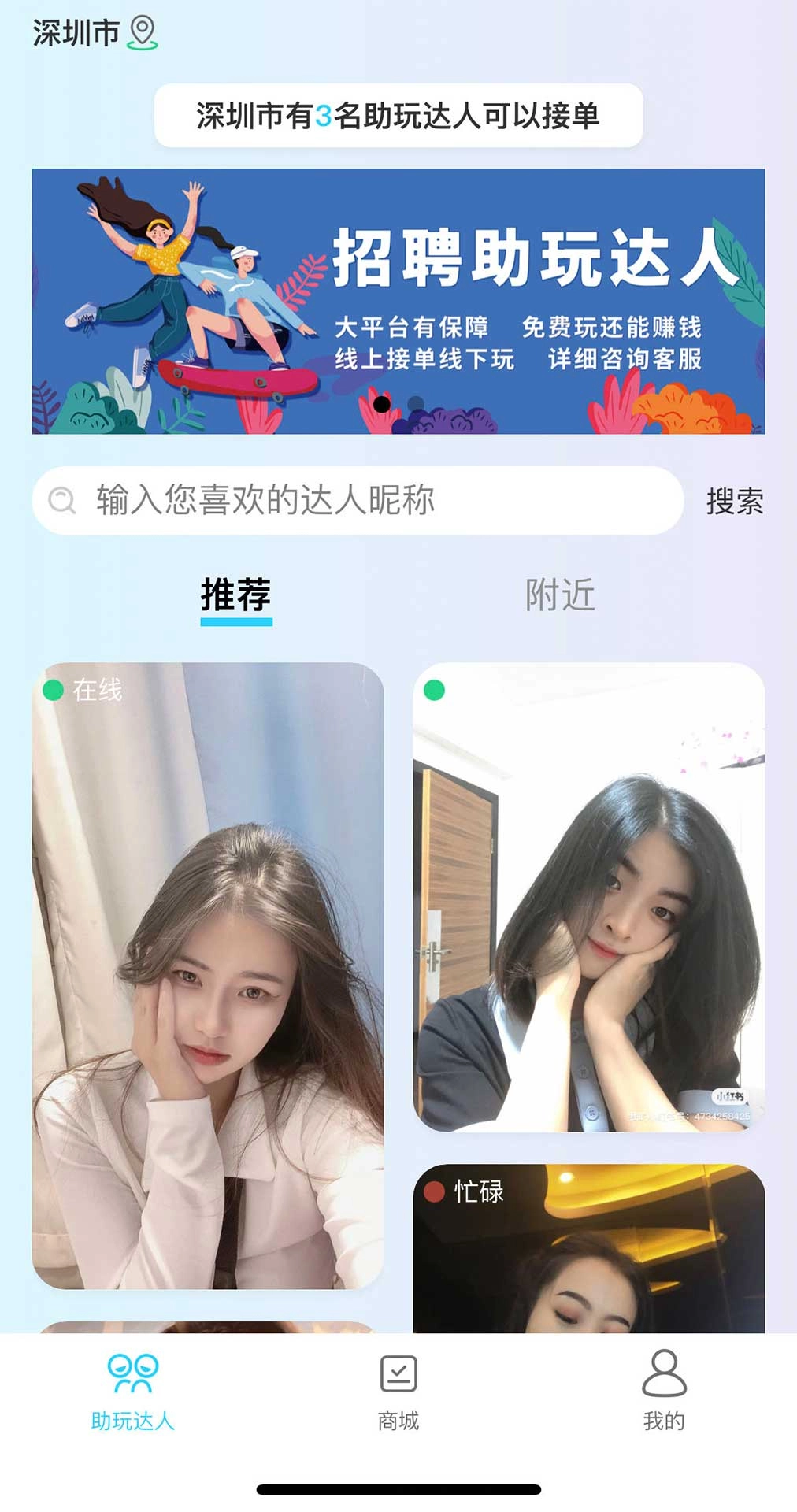797x1512 pixels.
Task: Tap the banner carousel page indicator dot
Action: tap(384, 402)
